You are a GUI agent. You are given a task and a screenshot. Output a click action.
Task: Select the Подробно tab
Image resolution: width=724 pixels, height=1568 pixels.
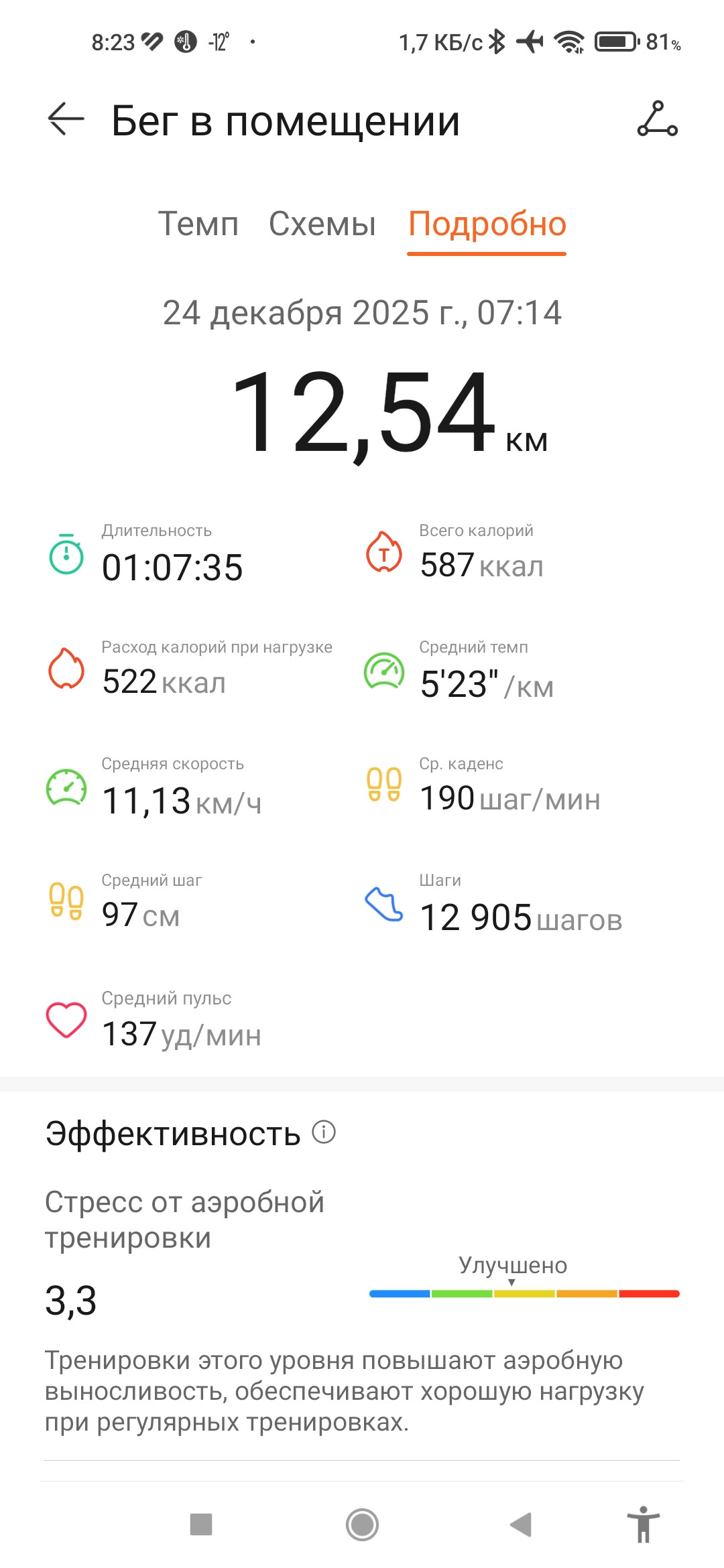point(487,224)
